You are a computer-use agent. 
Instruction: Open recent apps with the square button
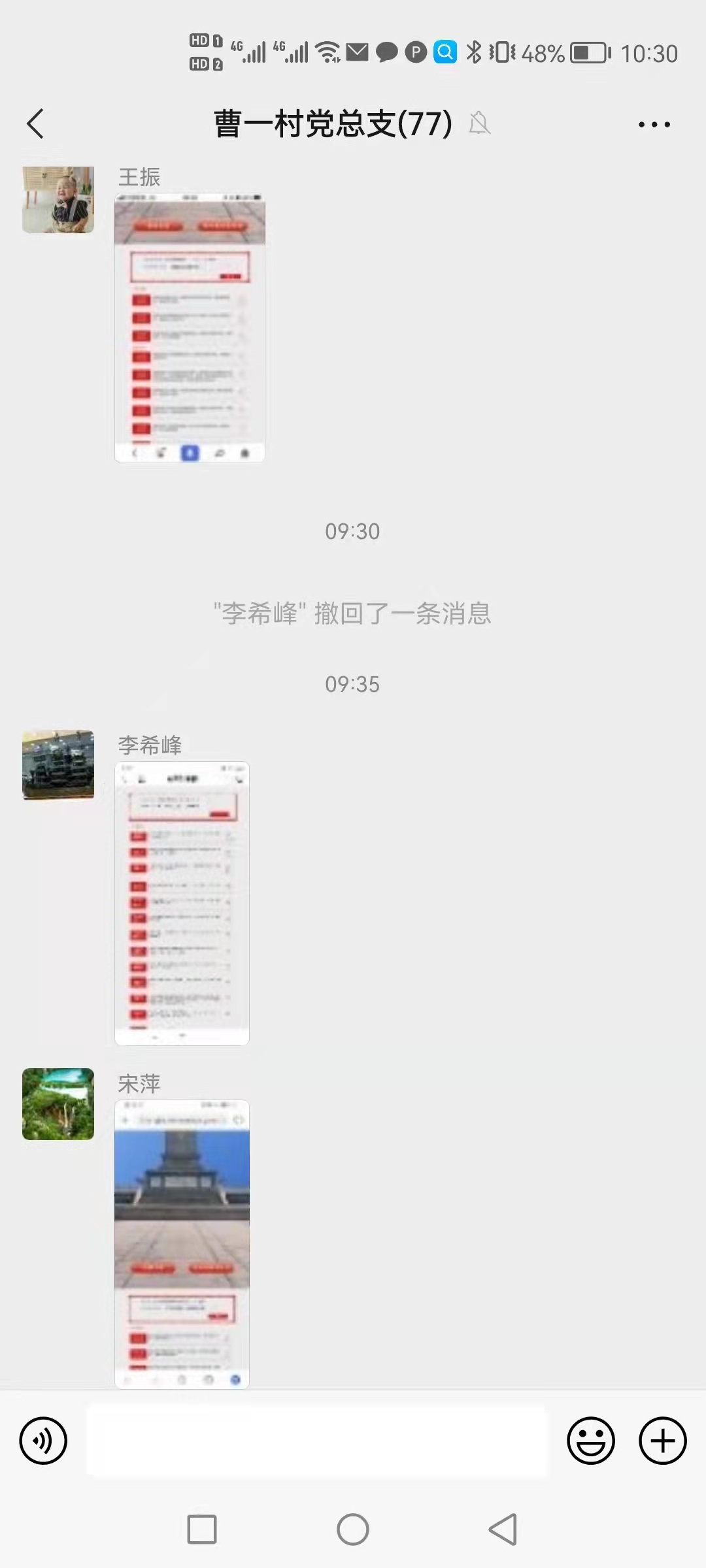point(202,1529)
